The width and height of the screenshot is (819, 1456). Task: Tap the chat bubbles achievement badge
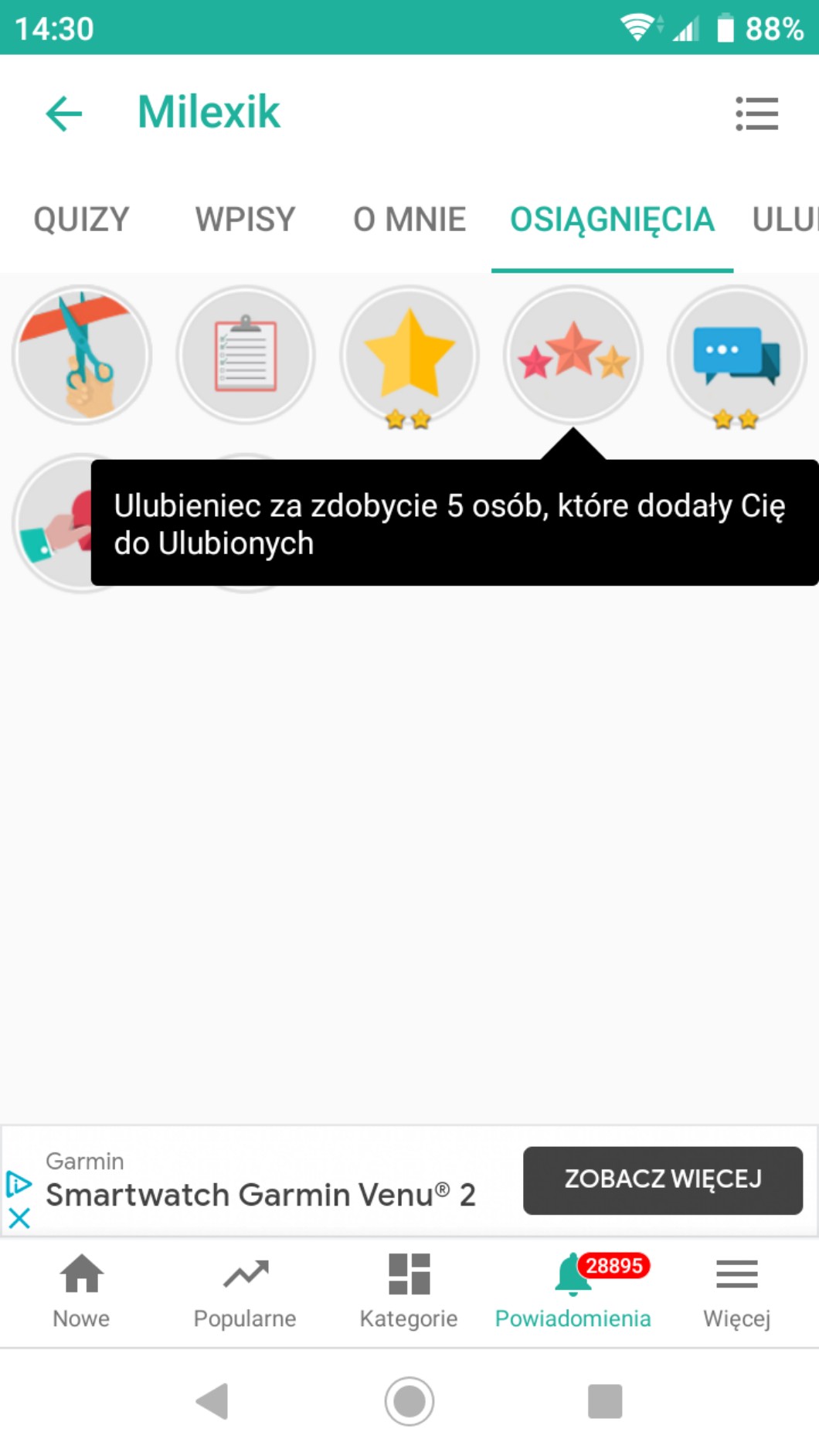(737, 355)
